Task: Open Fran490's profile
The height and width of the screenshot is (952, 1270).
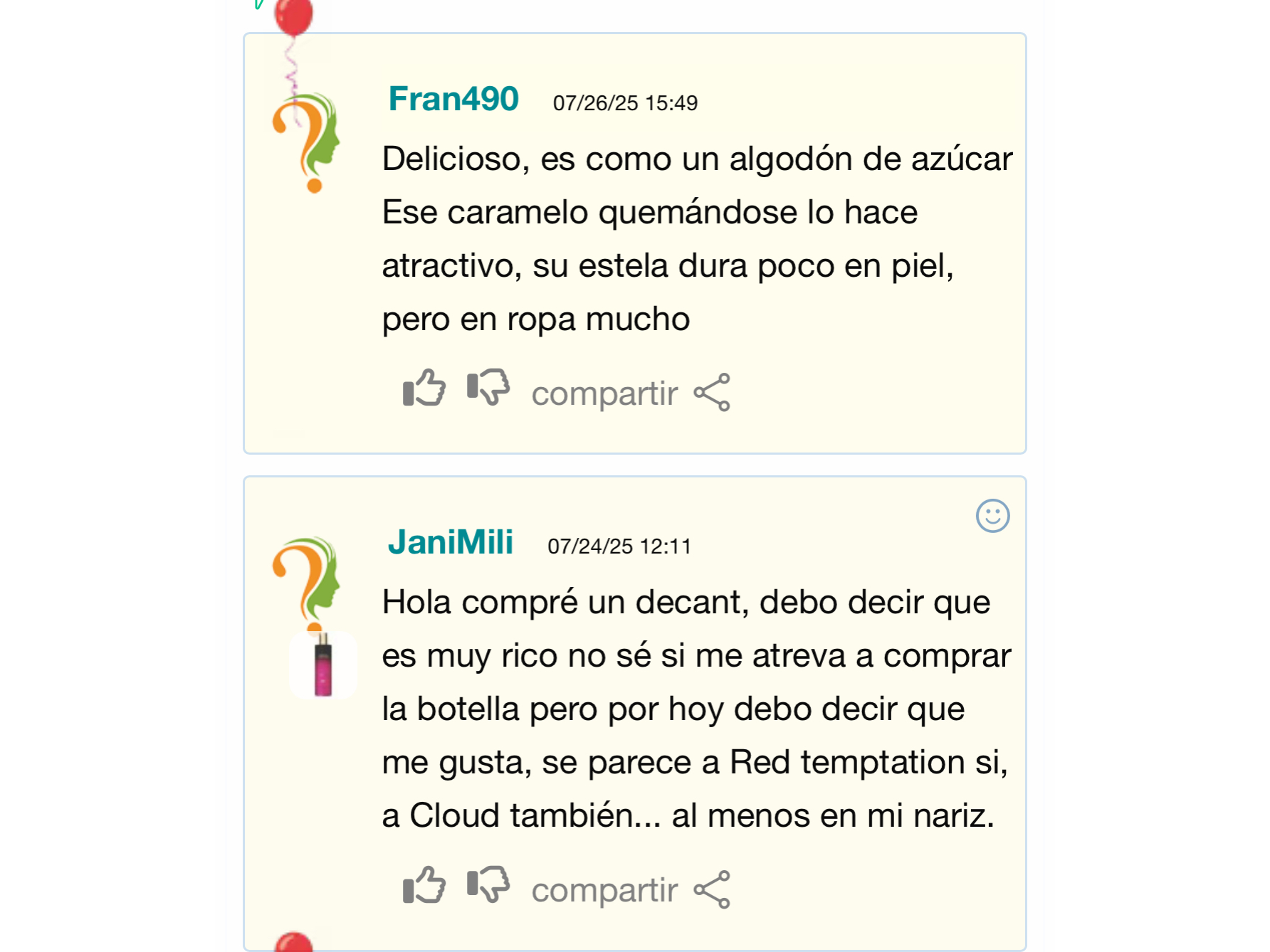Action: coord(453,99)
